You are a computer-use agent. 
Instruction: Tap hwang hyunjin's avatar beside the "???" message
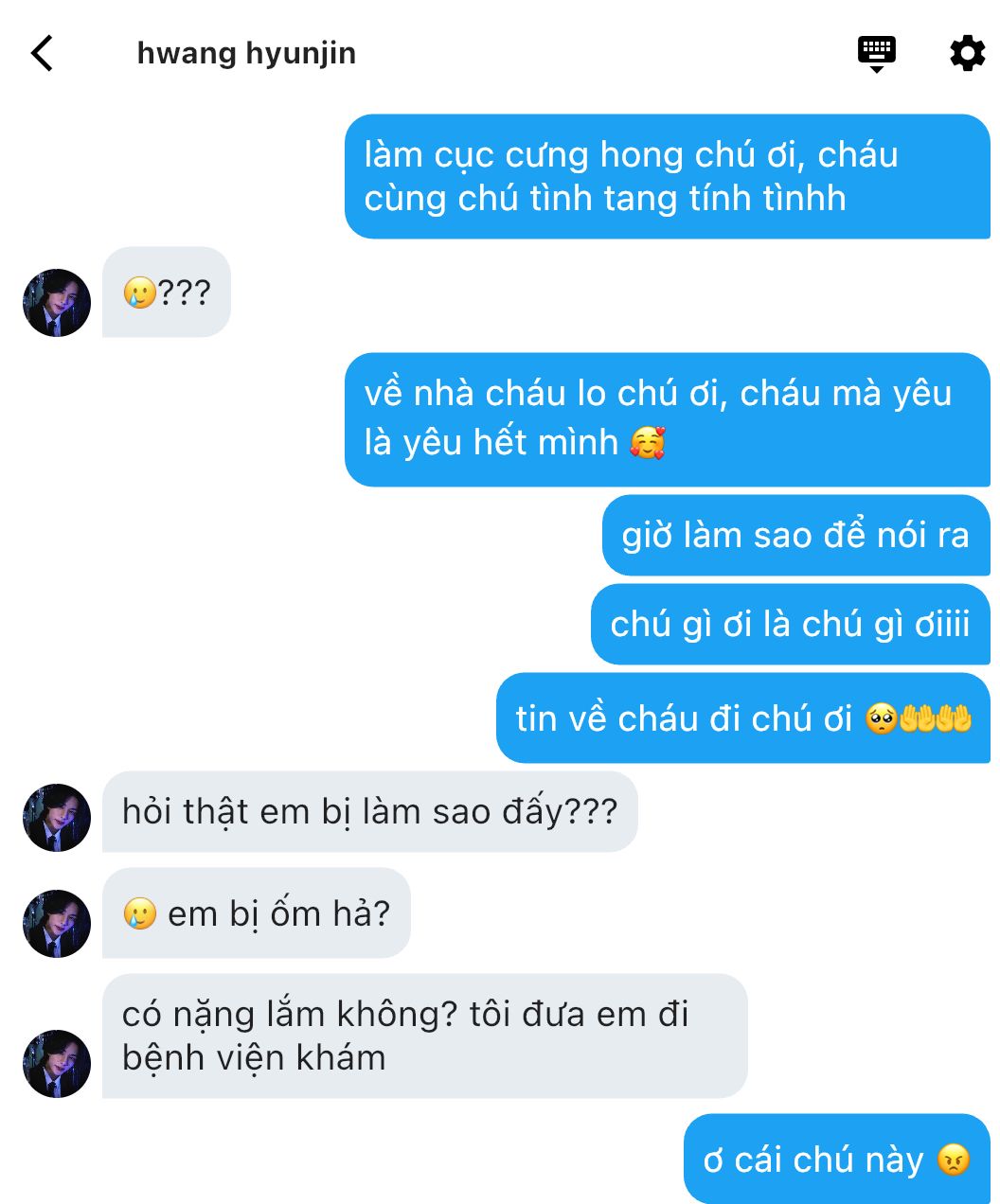click(56, 303)
